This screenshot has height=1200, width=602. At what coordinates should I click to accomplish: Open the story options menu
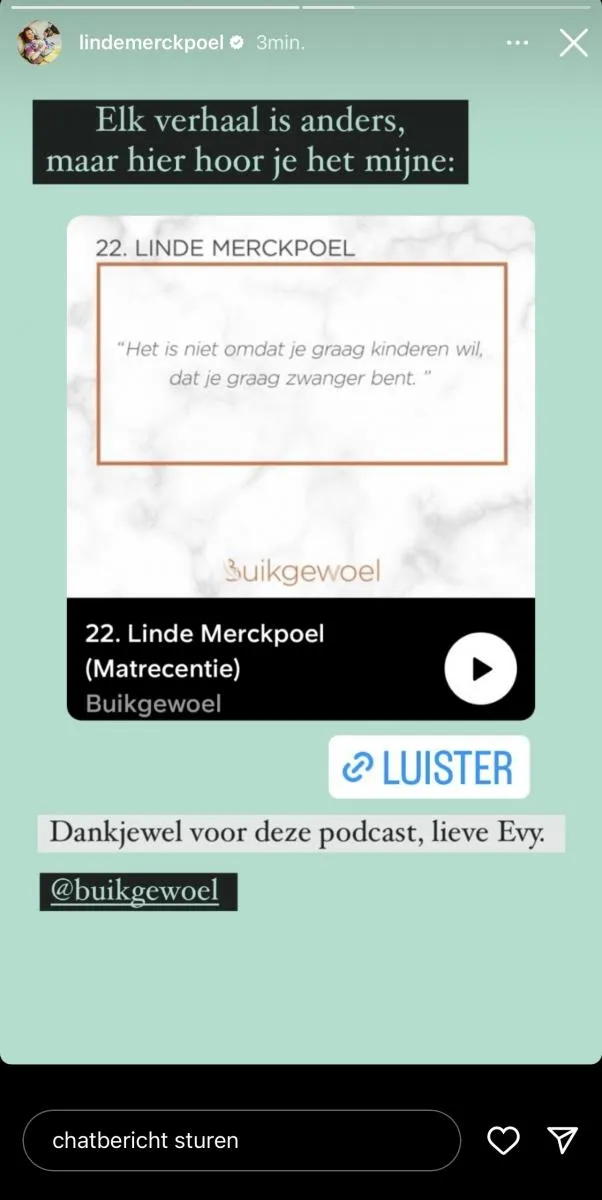coord(517,43)
